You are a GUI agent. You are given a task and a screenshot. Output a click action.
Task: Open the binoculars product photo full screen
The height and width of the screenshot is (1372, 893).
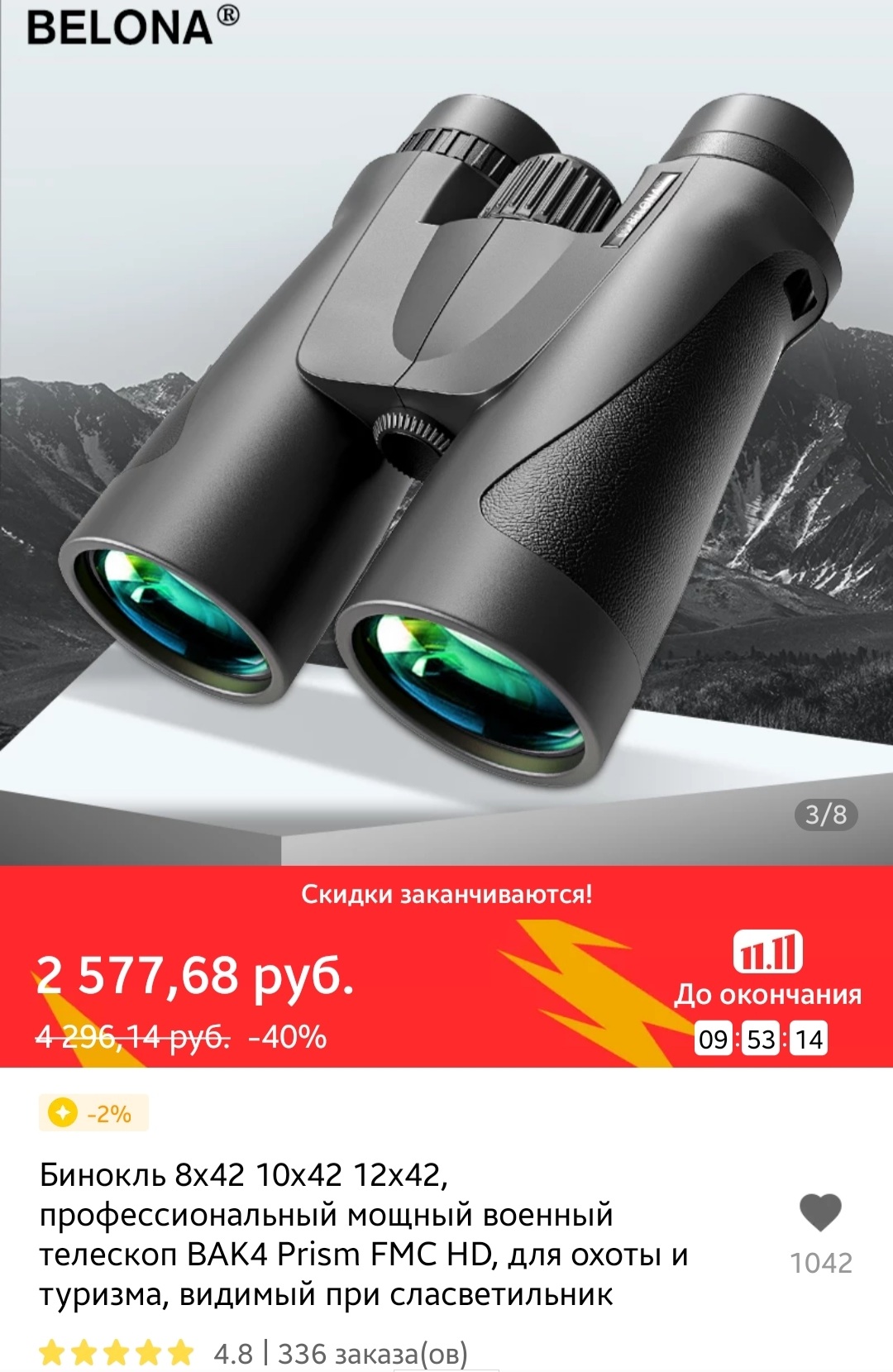click(446, 430)
